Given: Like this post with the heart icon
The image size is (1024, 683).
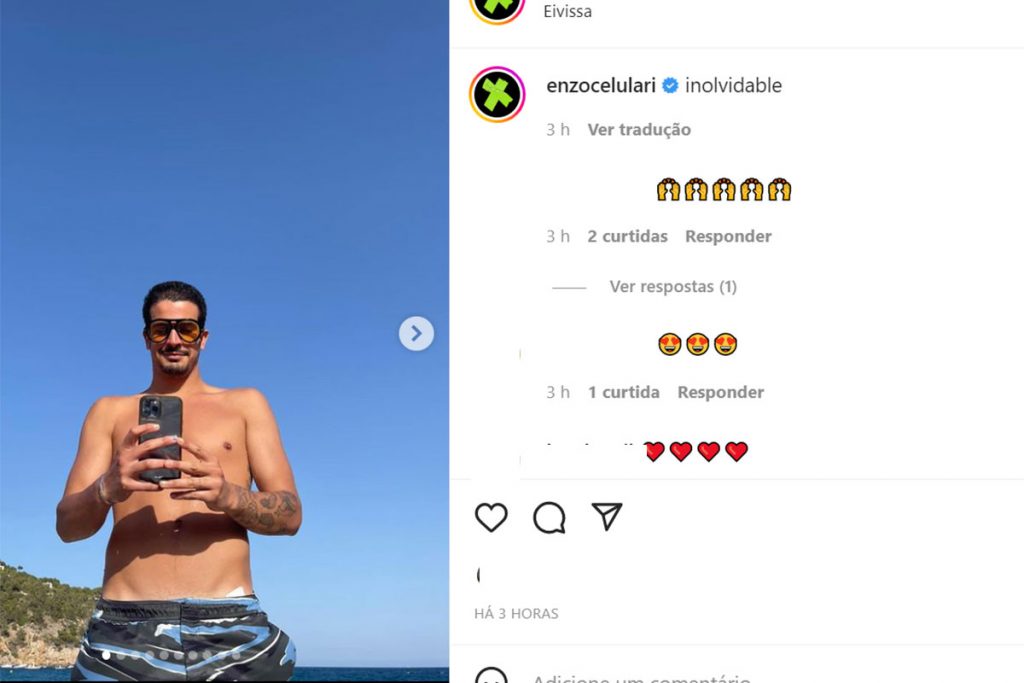Looking at the screenshot, I should pos(491,517).
